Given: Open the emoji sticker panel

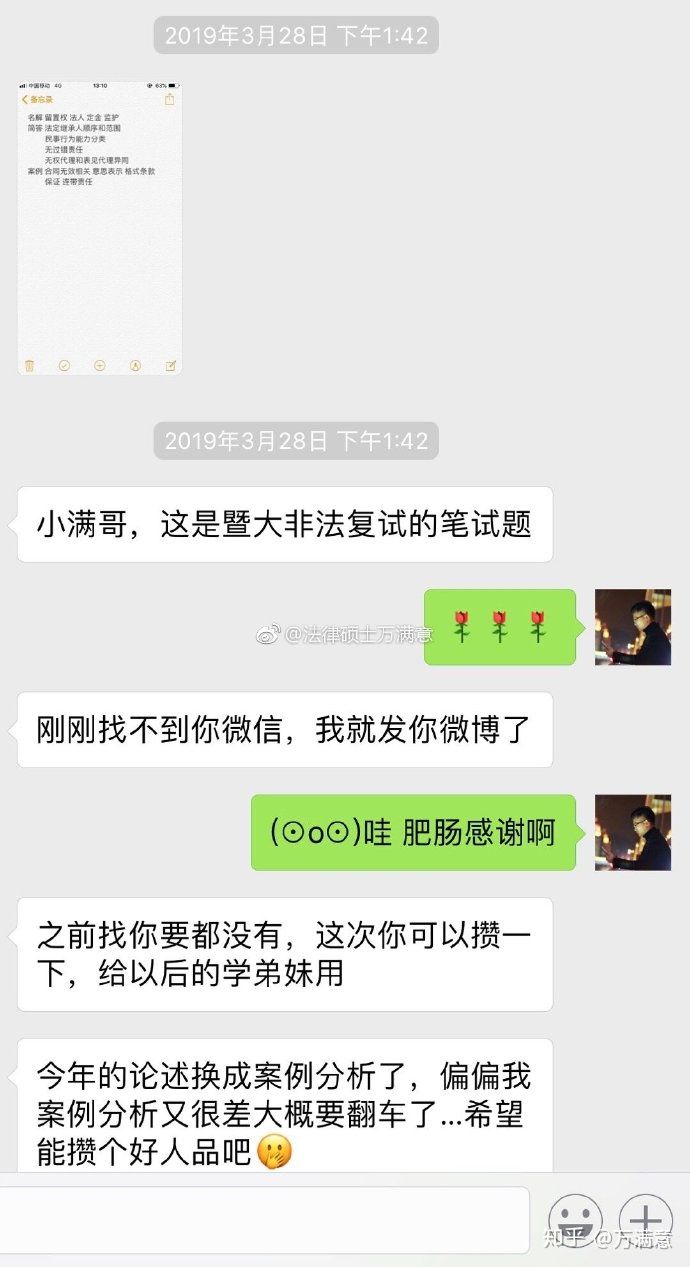Looking at the screenshot, I should 575,1220.
